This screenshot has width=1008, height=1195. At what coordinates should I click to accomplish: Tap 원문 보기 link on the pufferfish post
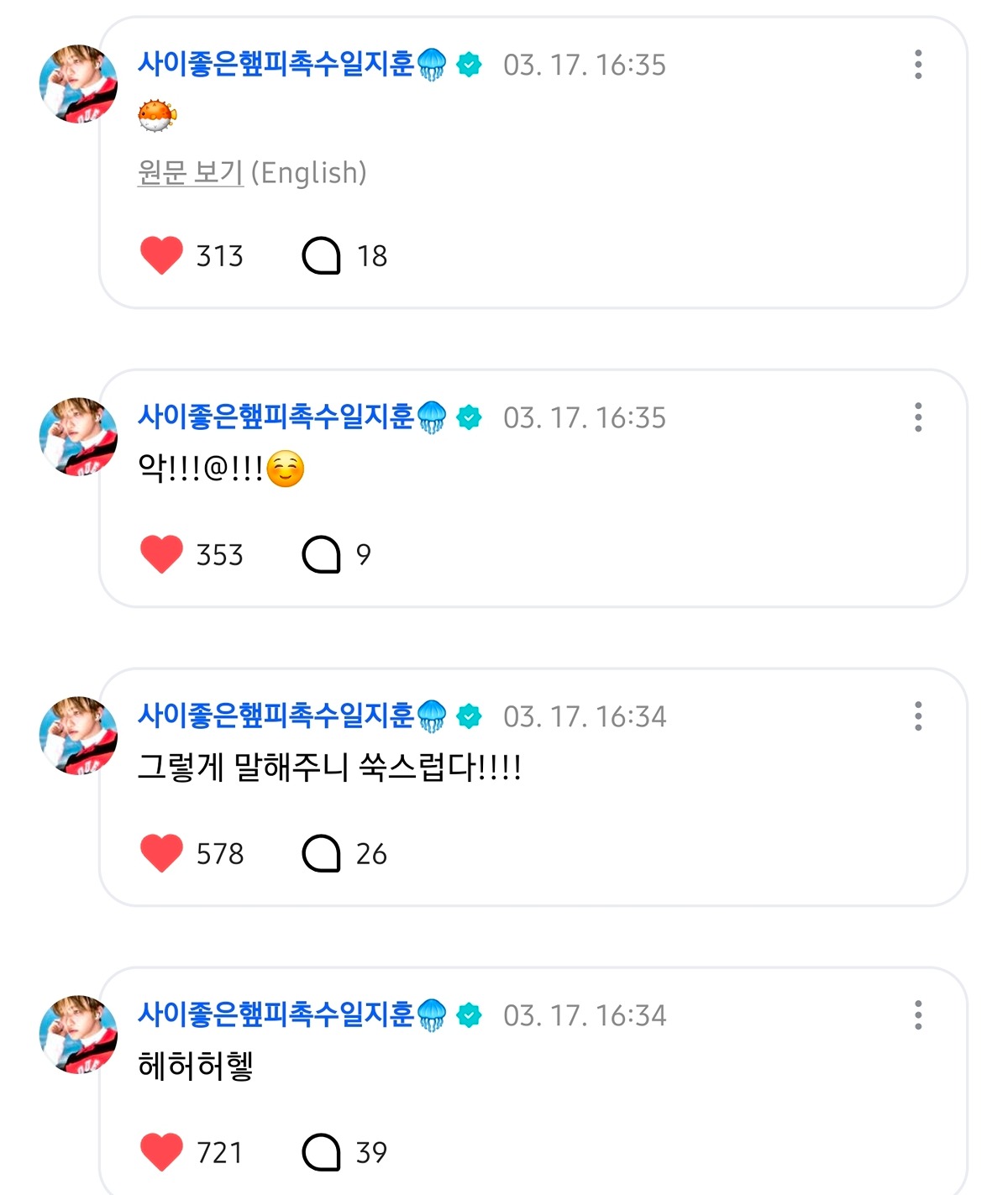coord(191,173)
